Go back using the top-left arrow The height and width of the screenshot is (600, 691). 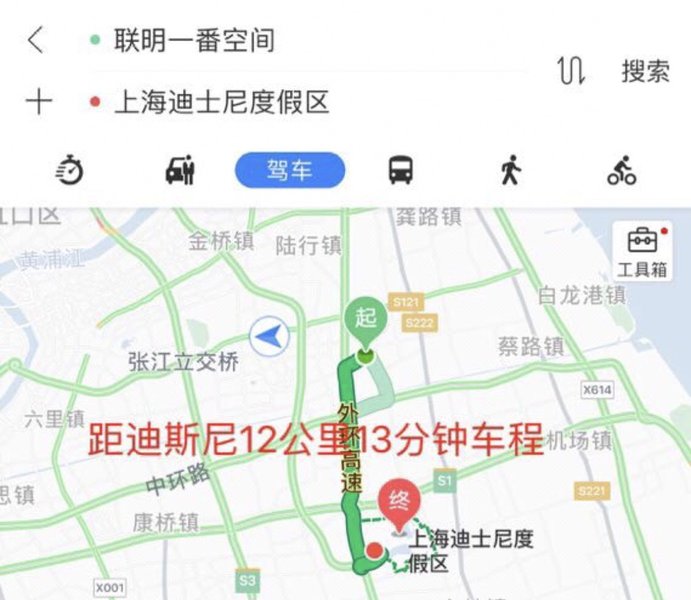pyautogui.click(x=36, y=41)
